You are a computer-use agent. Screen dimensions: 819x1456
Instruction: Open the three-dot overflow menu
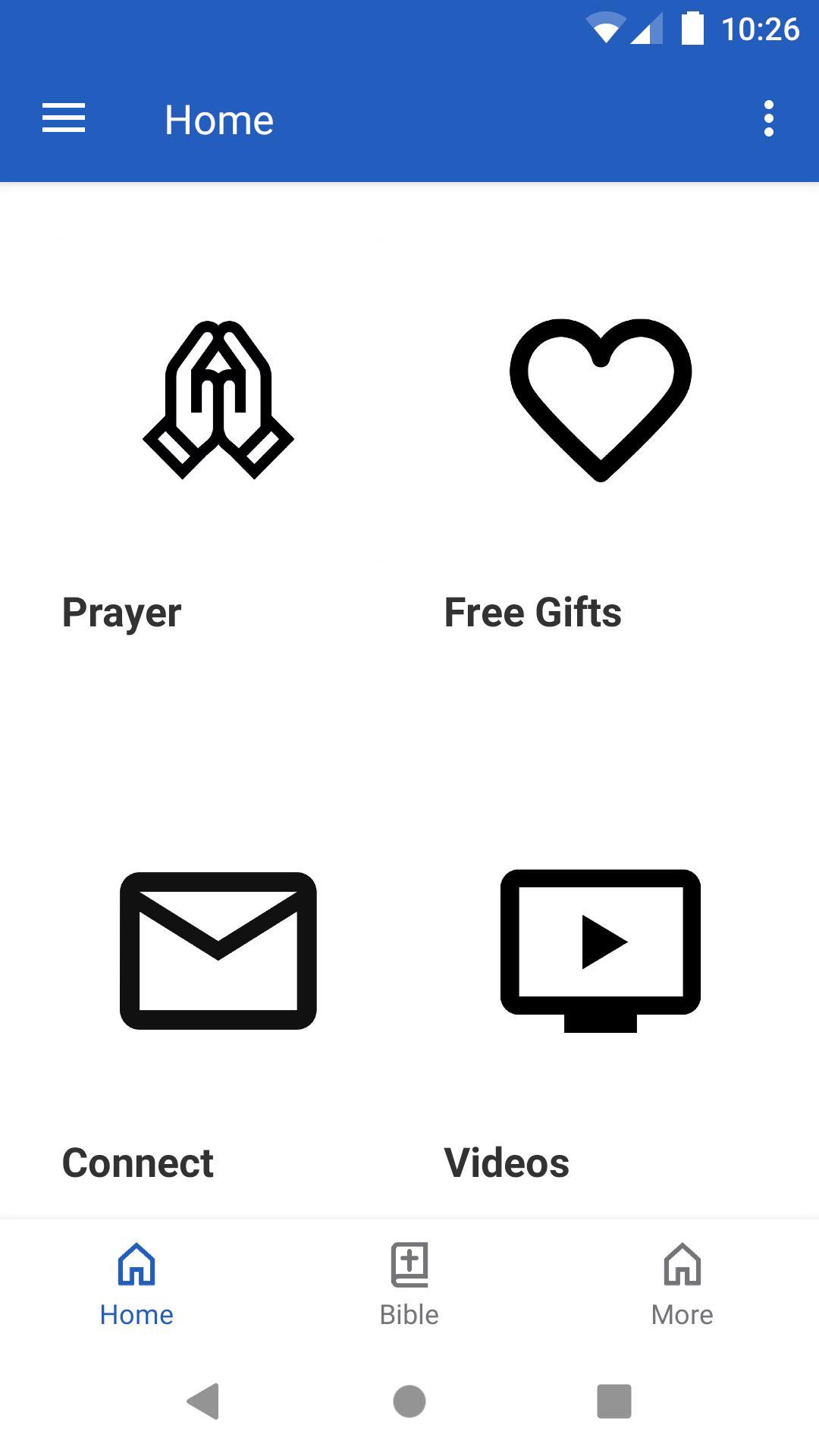(x=768, y=119)
